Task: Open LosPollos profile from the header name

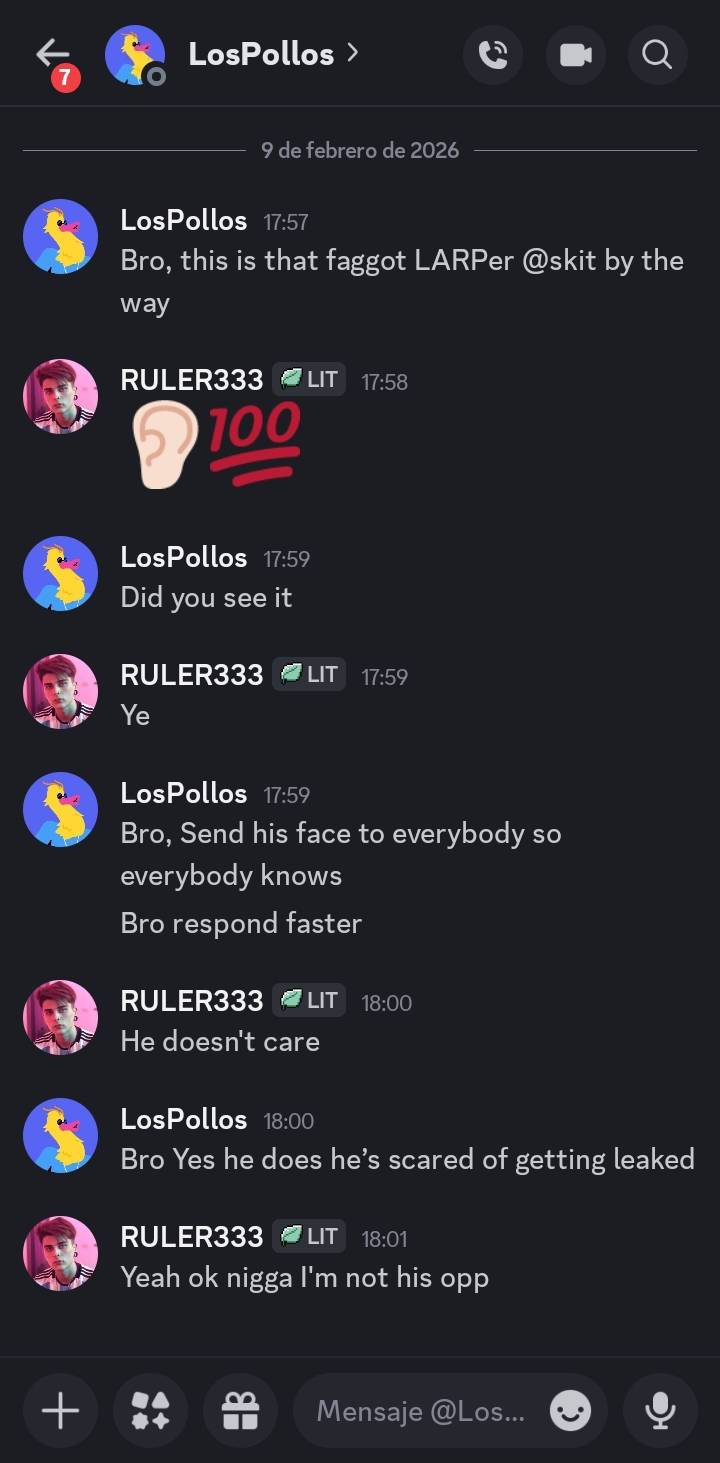Action: click(261, 54)
